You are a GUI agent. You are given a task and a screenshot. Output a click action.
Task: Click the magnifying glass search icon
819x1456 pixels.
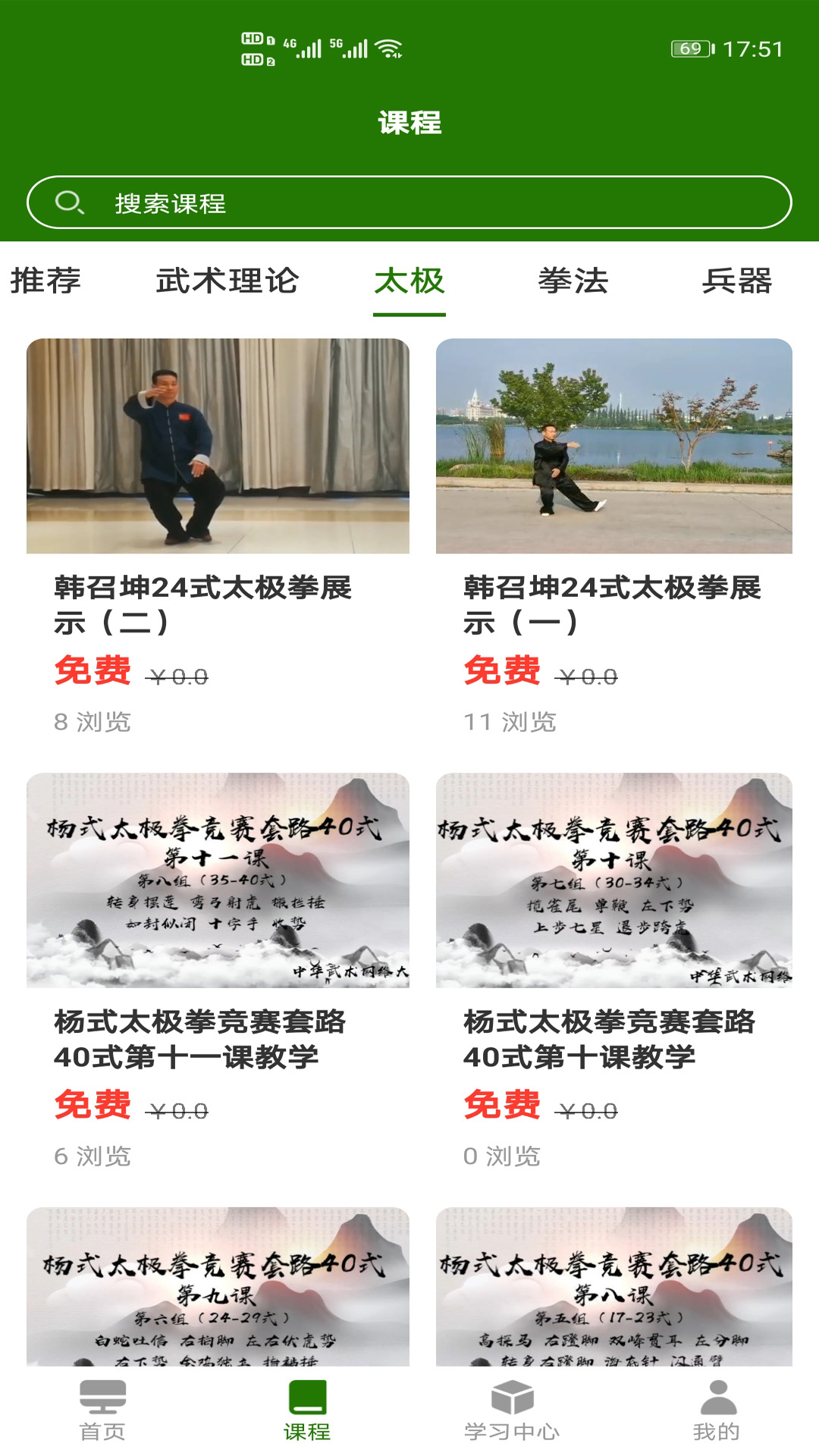tap(69, 202)
